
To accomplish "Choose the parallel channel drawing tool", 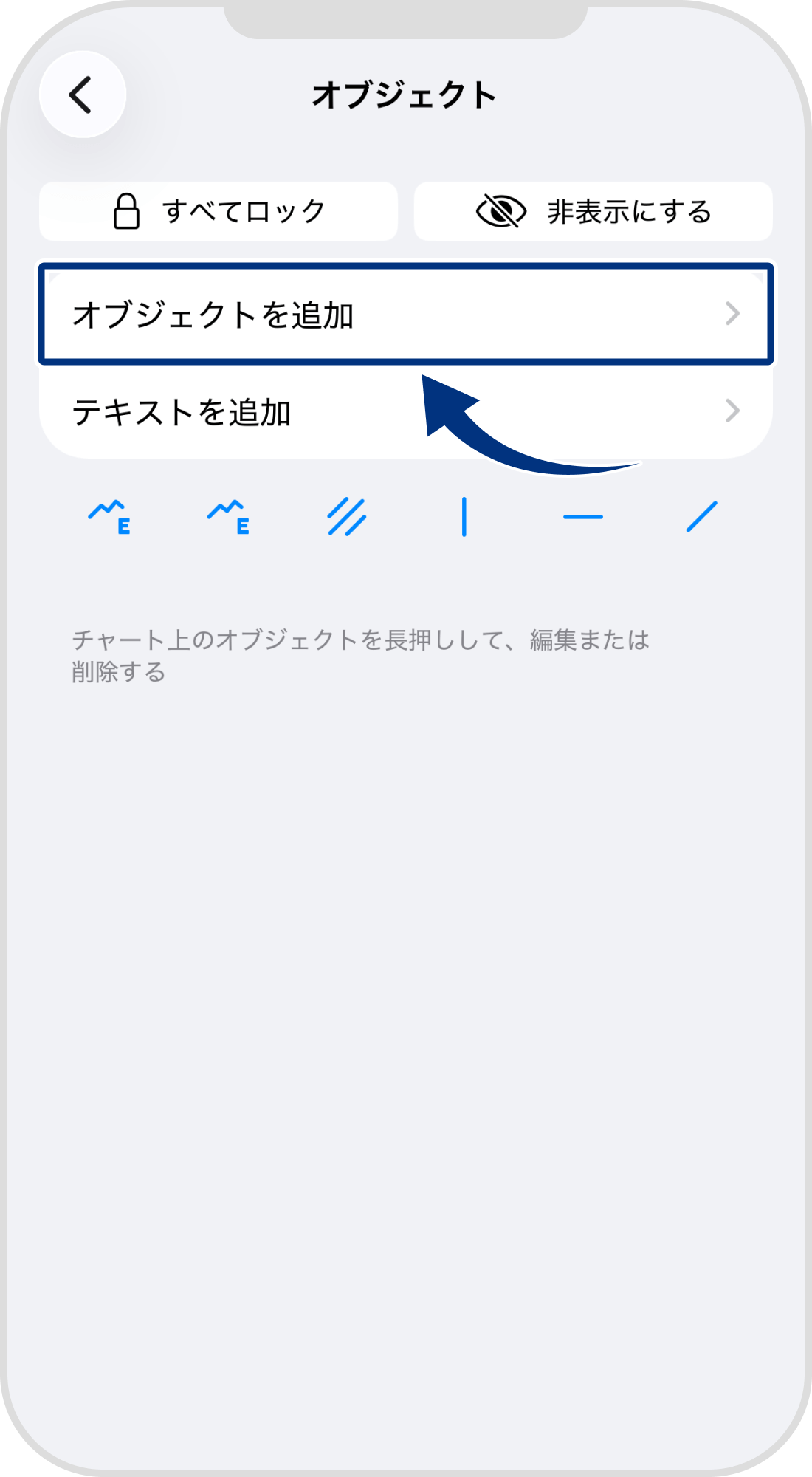I will pyautogui.click(x=347, y=517).
